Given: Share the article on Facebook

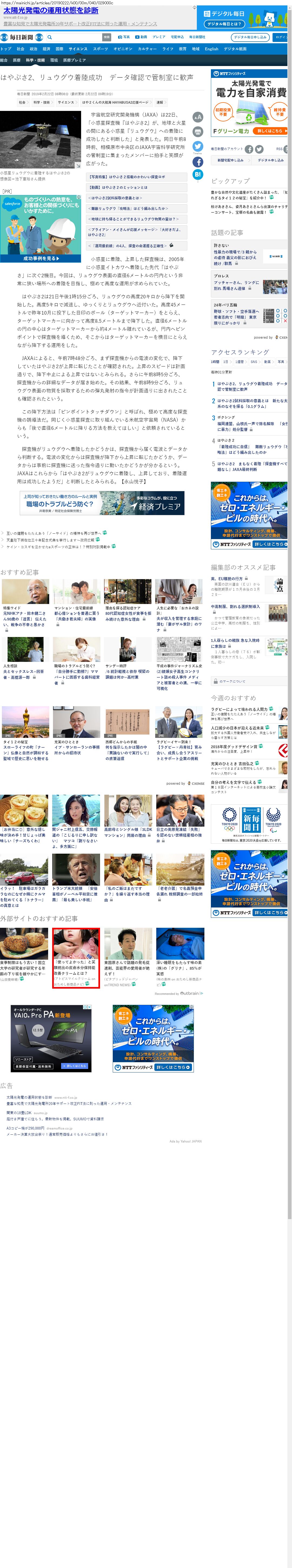Looking at the screenshot, I should coord(198,162).
